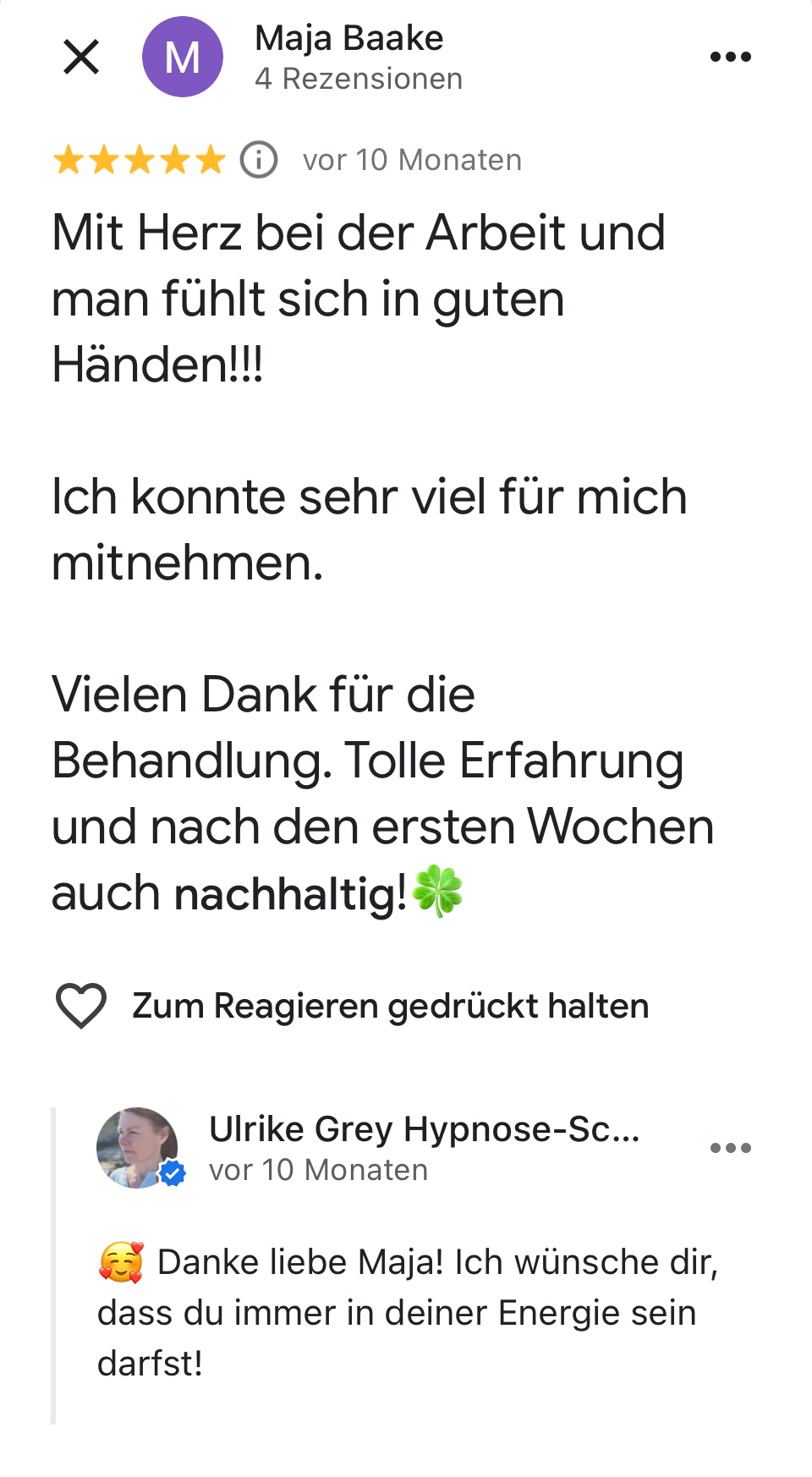This screenshot has height=1477, width=812.
Task: Open overflow menu for Maja Baake's review
Action: [730, 58]
